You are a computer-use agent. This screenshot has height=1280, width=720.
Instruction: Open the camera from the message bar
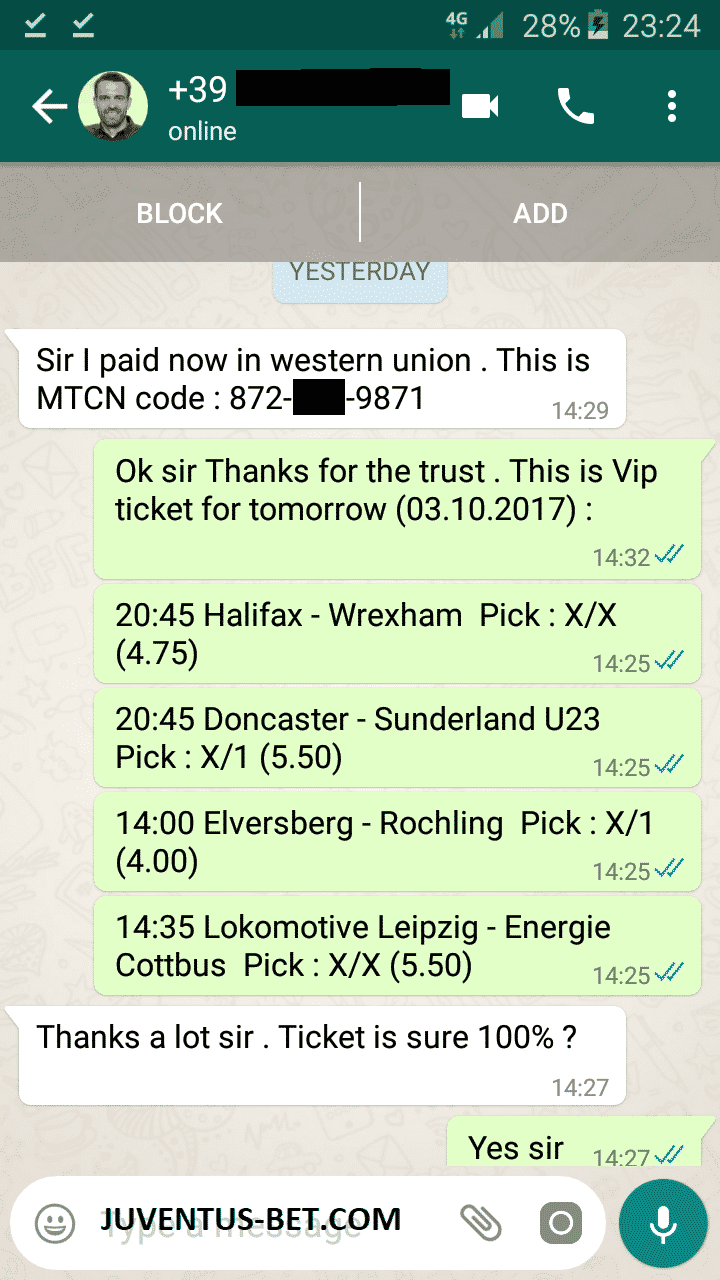click(560, 1223)
